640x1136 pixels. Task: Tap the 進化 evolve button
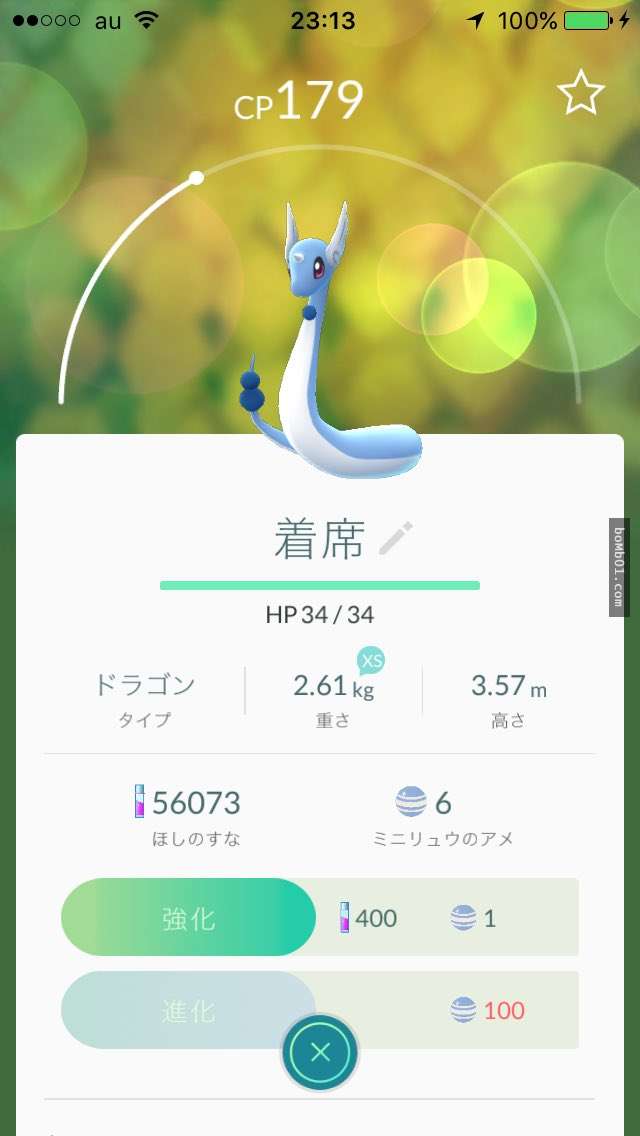coord(189,1009)
